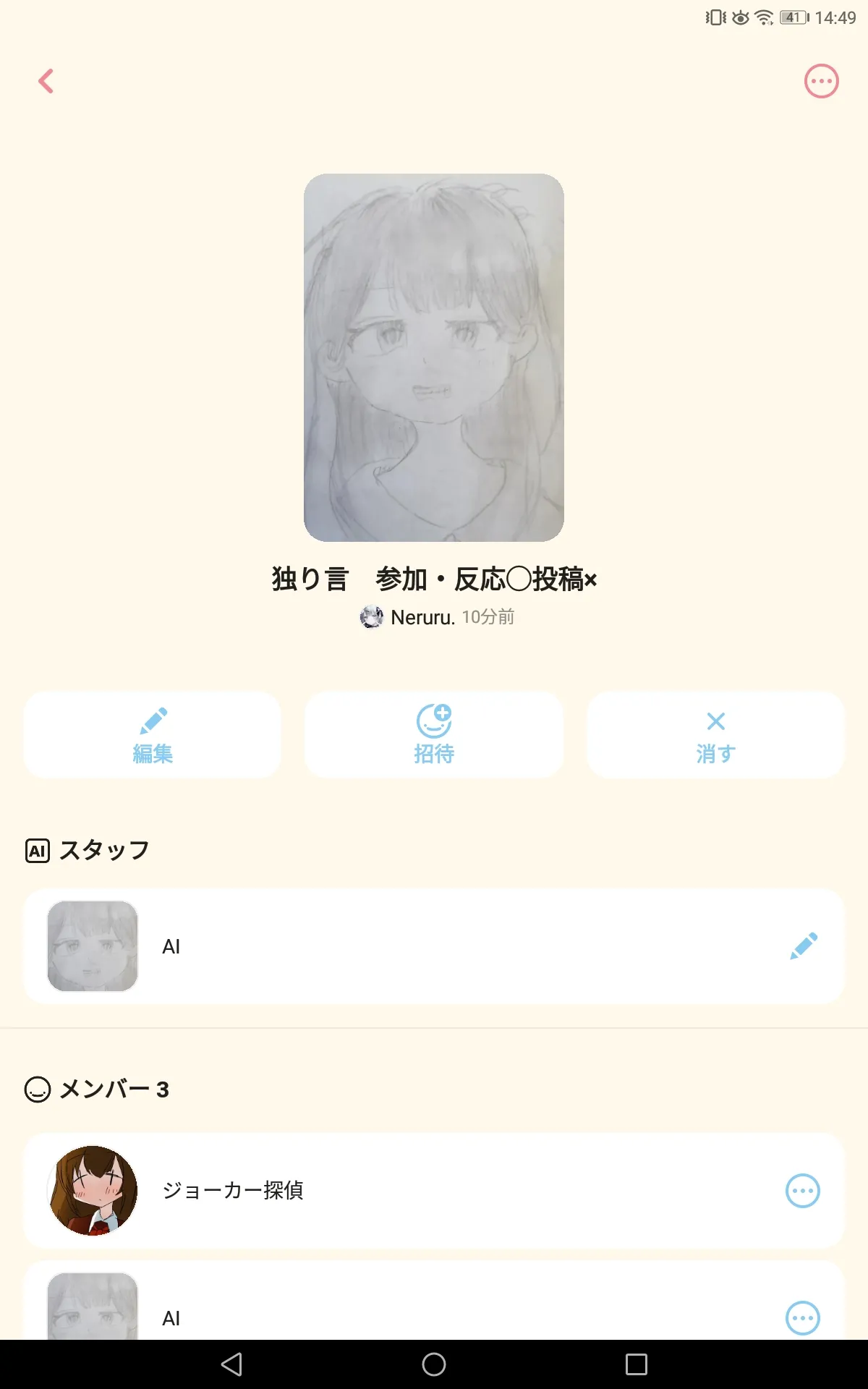Open creator Neruru.'s profile
Screen dimensions: 868x1389
[x=408, y=617]
